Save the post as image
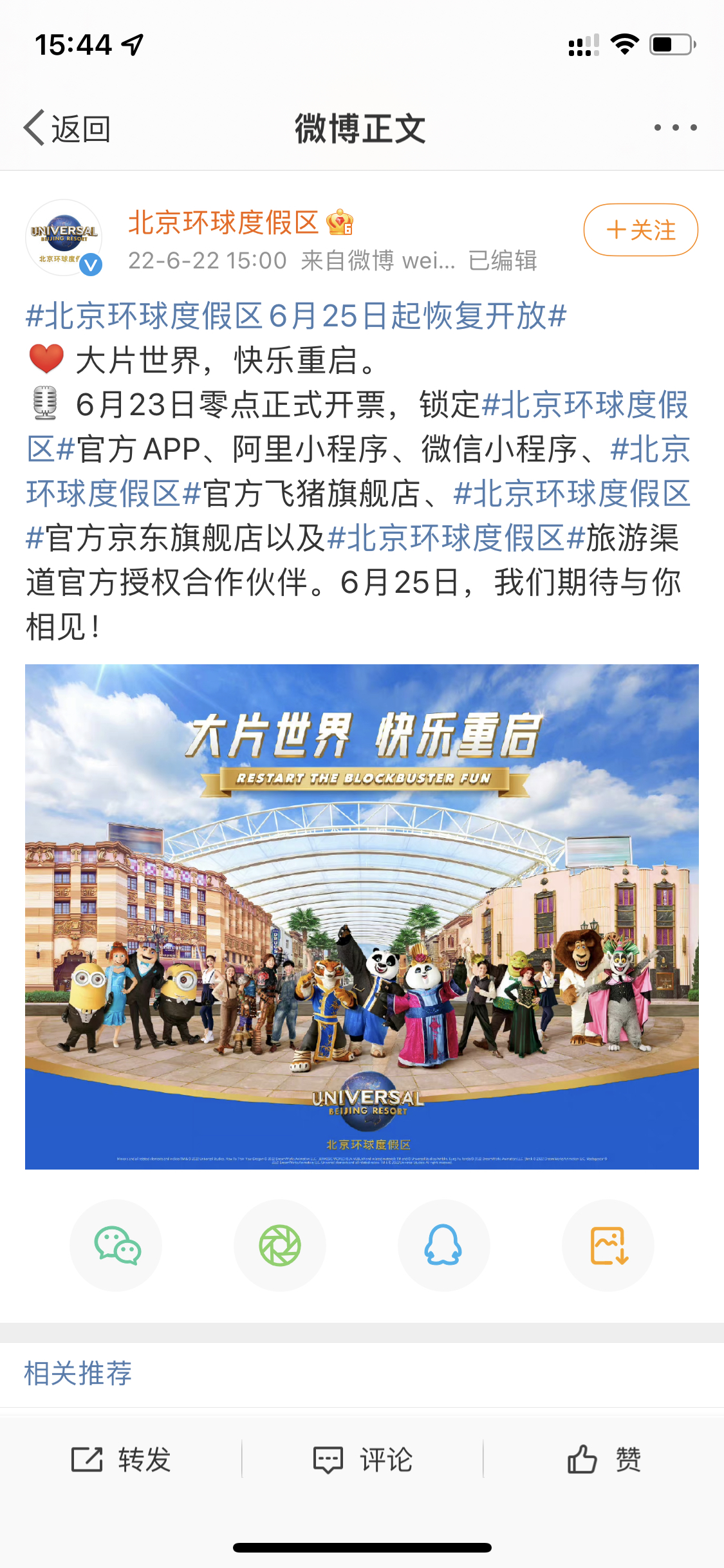This screenshot has width=724, height=1568. point(608,1246)
